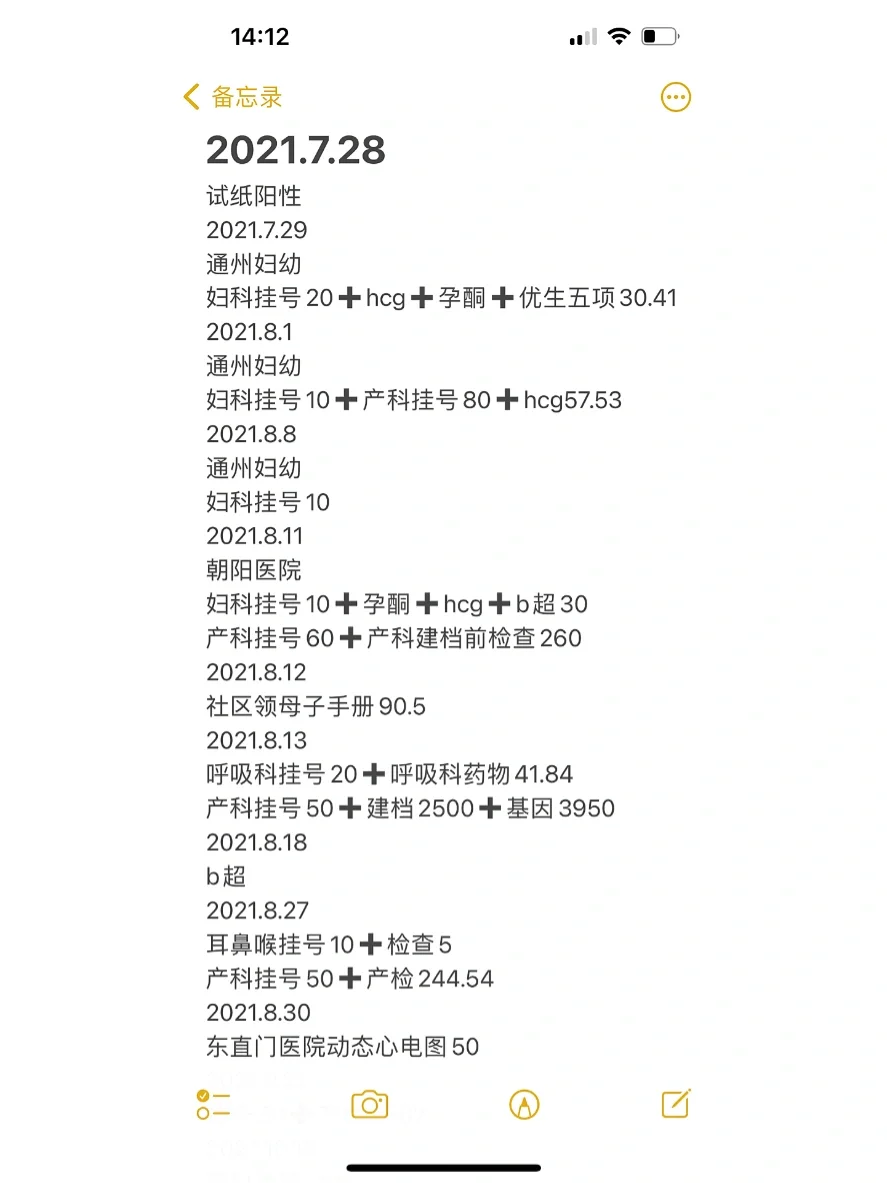The image size is (887, 1183).
Task: Open the markup pen tool
Action: point(524,1104)
